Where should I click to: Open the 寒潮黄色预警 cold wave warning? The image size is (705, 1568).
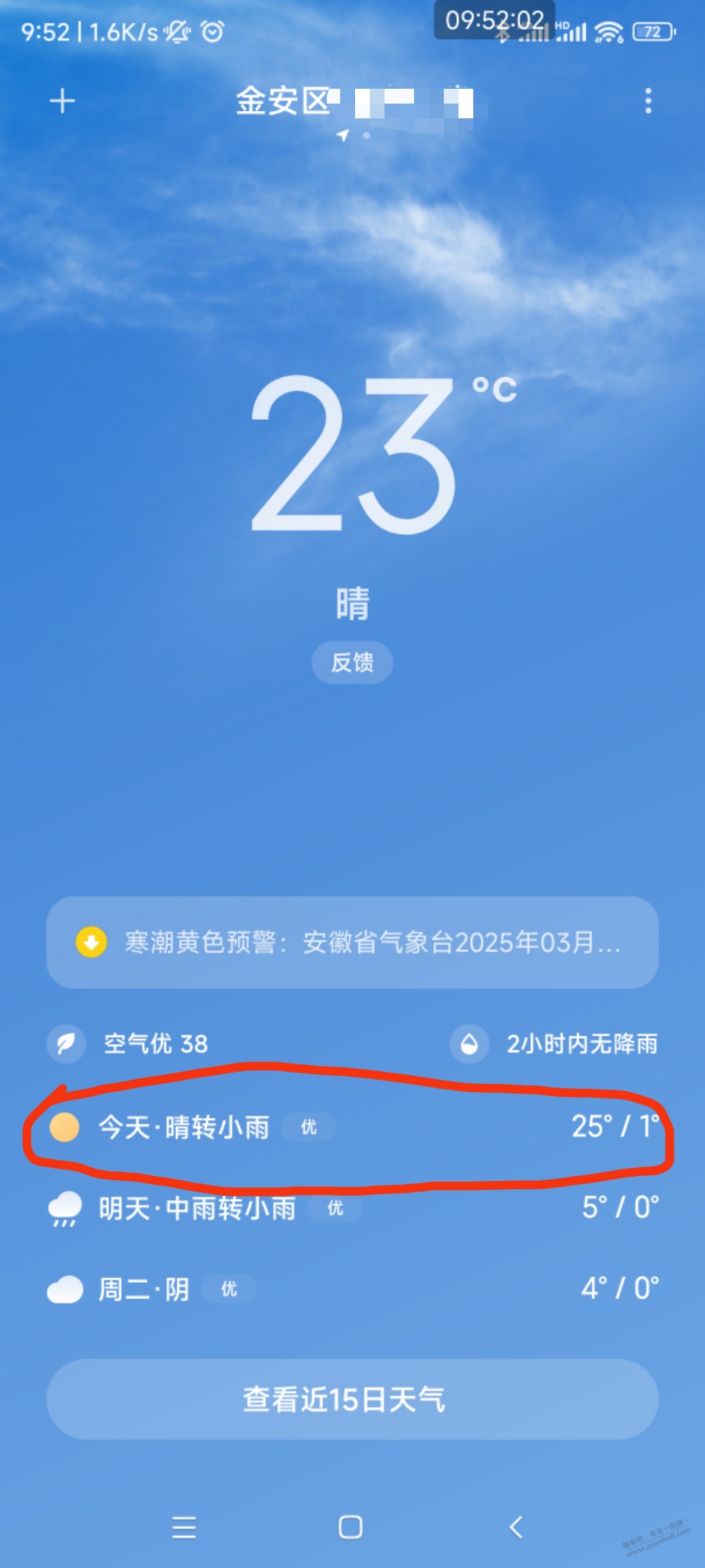352,942
